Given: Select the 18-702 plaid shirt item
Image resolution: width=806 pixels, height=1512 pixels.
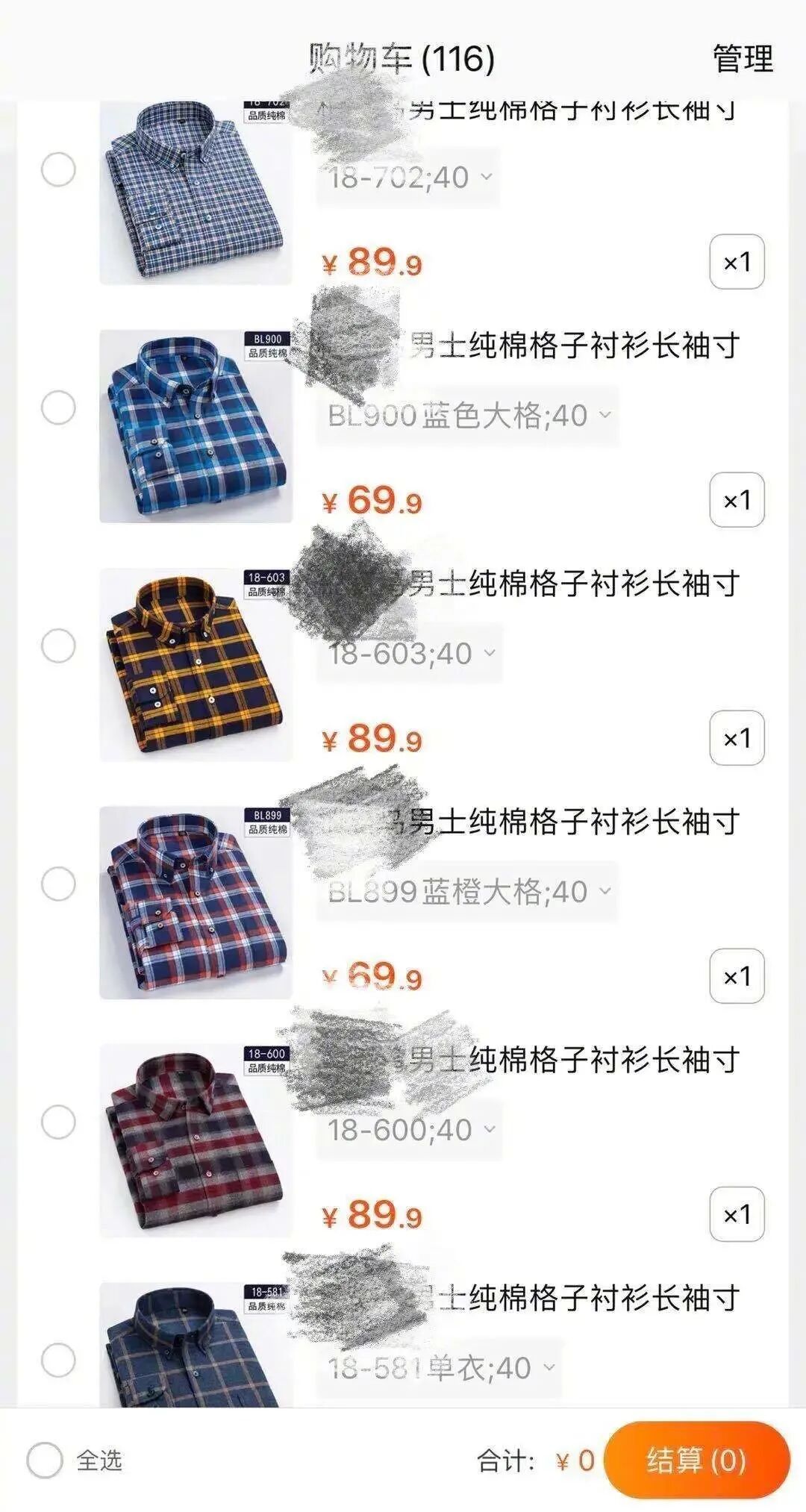Looking at the screenshot, I should [58, 169].
